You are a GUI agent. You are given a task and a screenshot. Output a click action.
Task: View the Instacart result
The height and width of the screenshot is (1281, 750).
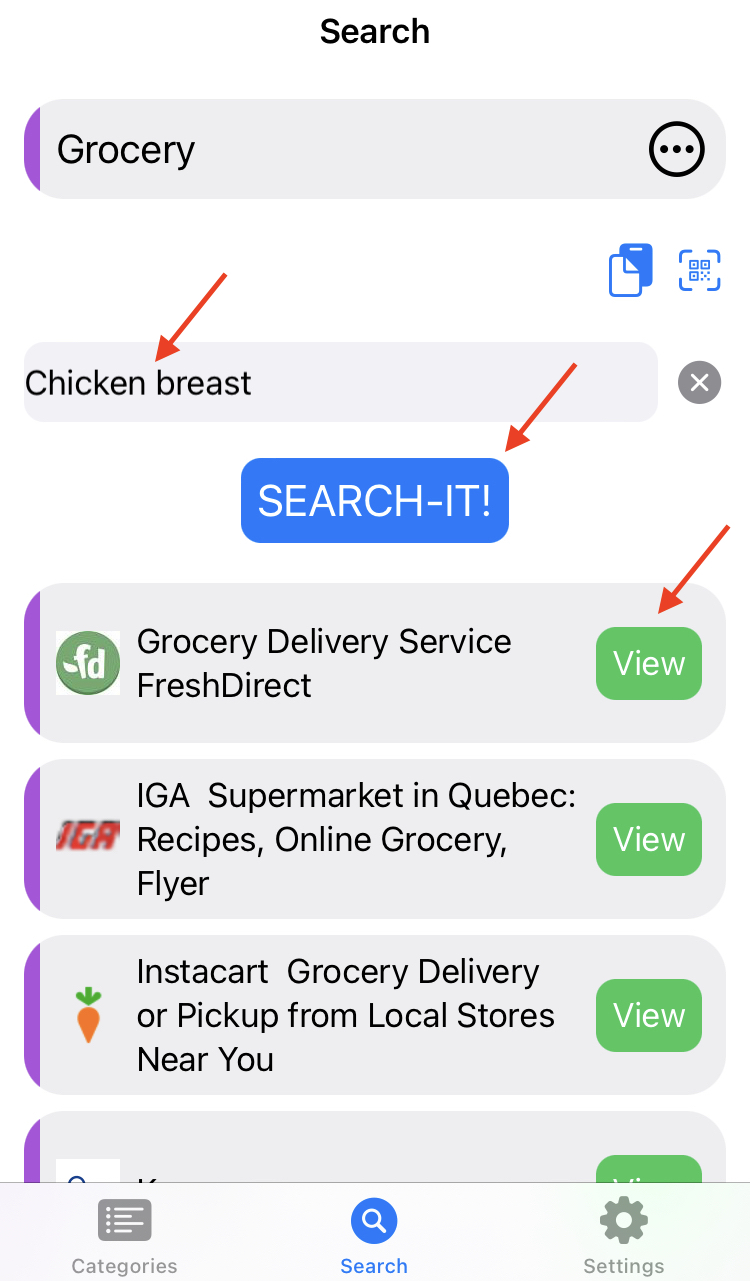(649, 1015)
